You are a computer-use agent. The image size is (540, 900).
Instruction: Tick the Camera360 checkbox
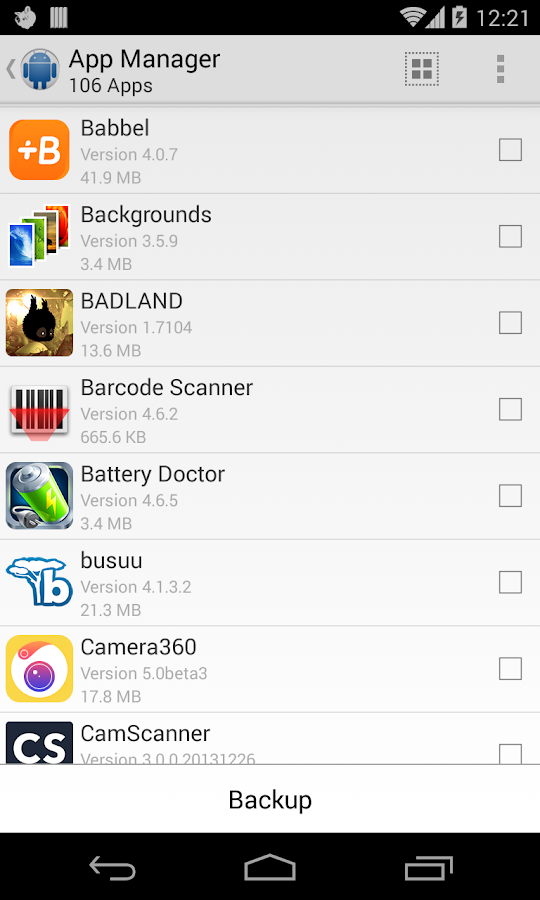[510, 669]
